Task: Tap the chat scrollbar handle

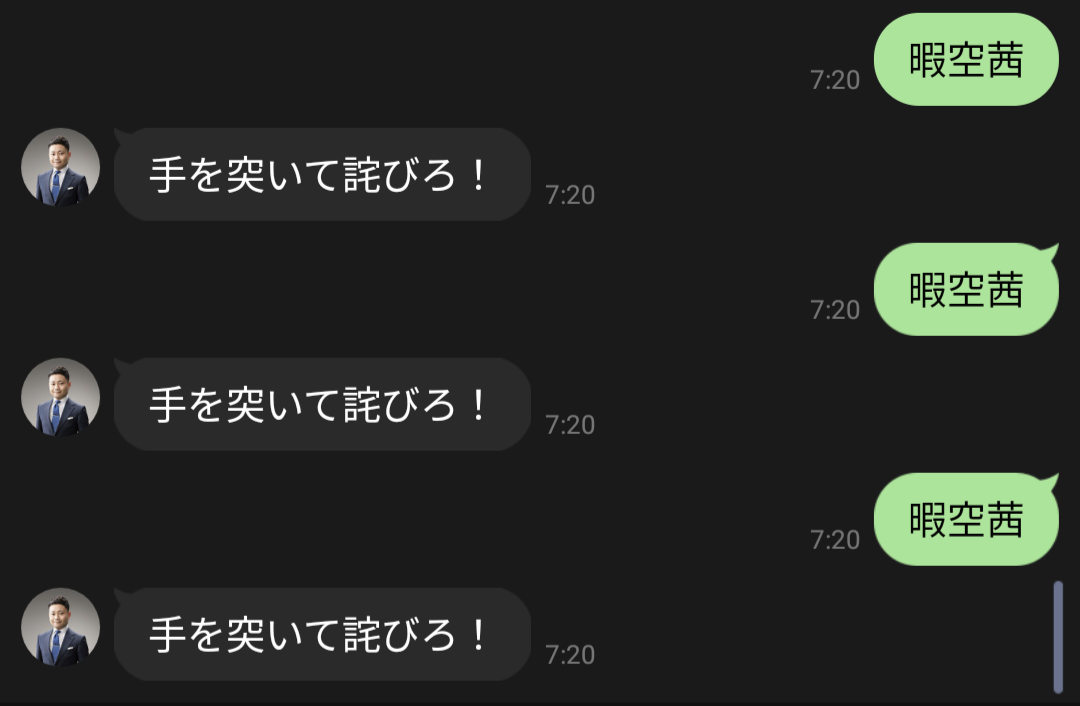Action: (1058, 636)
